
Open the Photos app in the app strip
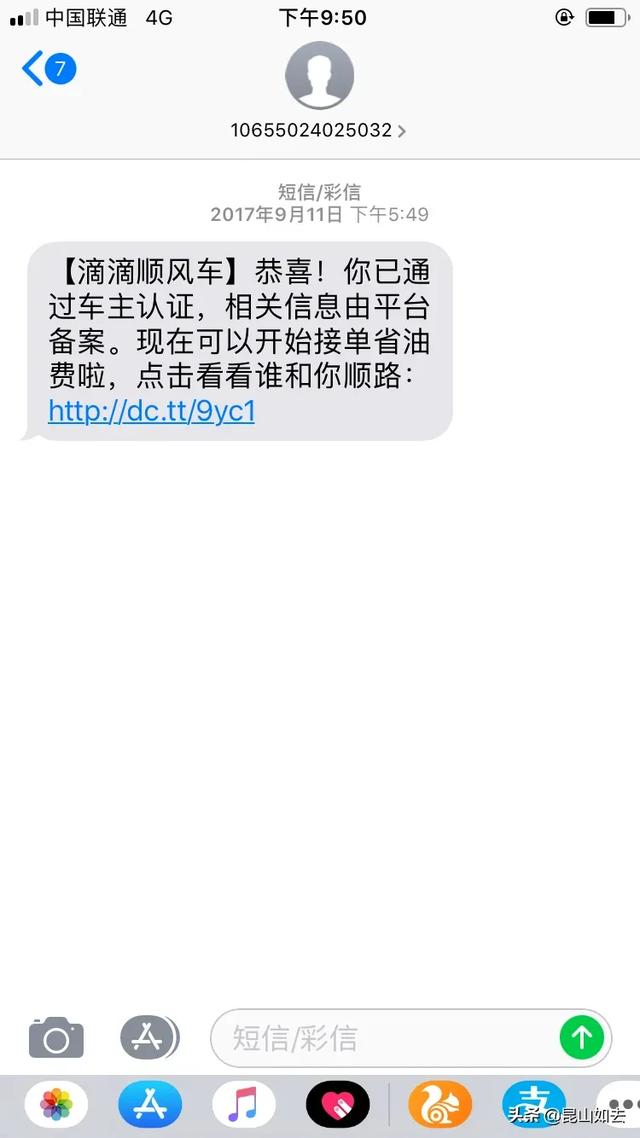point(56,1105)
